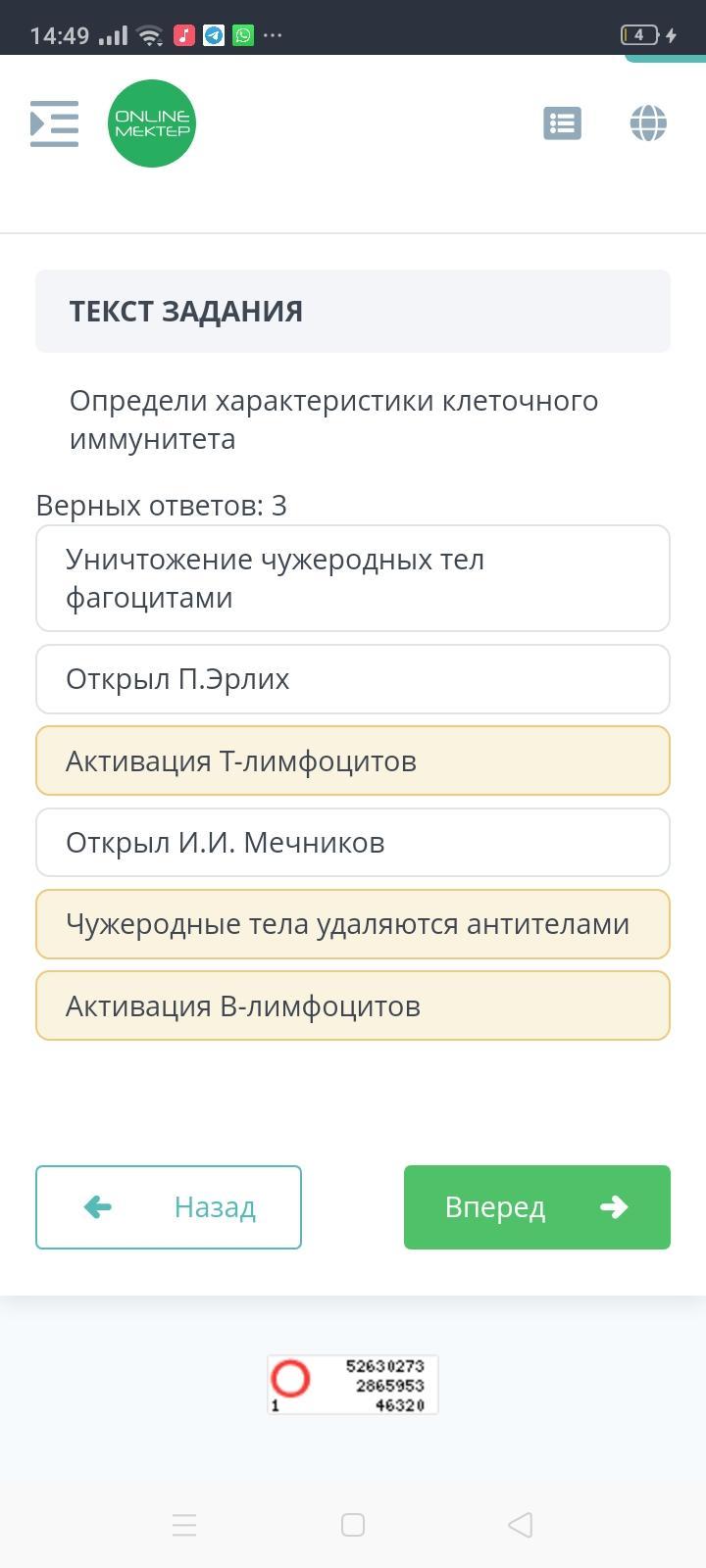Go back with the Назад button

coord(169,1207)
